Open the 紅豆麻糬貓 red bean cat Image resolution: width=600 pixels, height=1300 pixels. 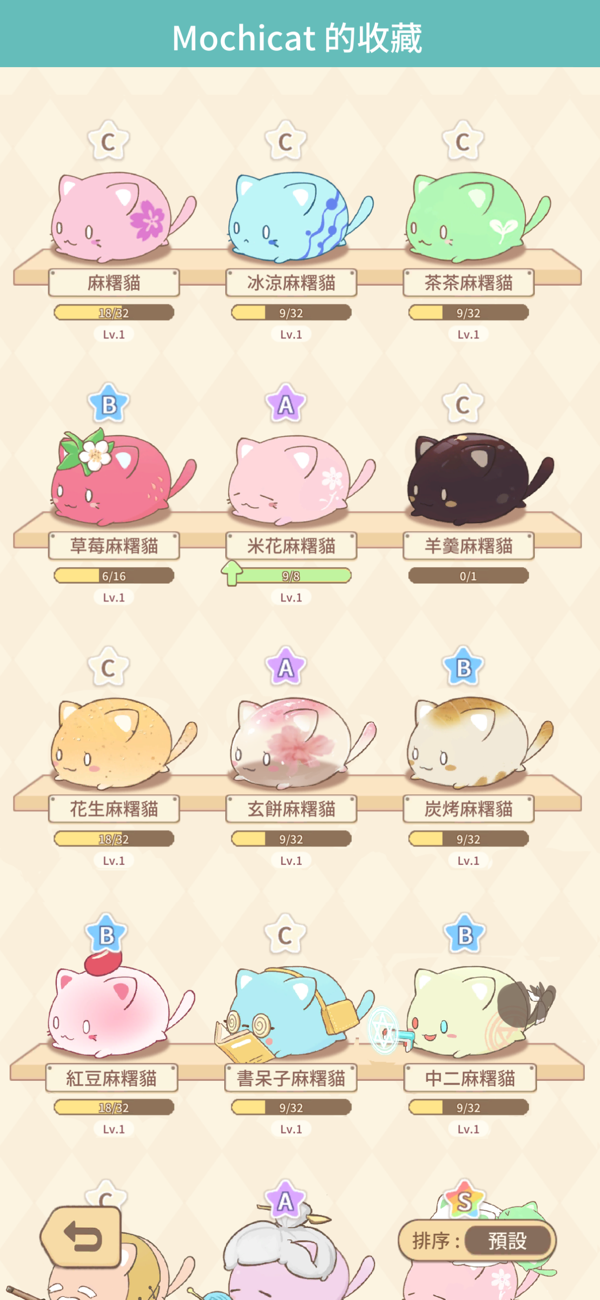[x=113, y=1010]
